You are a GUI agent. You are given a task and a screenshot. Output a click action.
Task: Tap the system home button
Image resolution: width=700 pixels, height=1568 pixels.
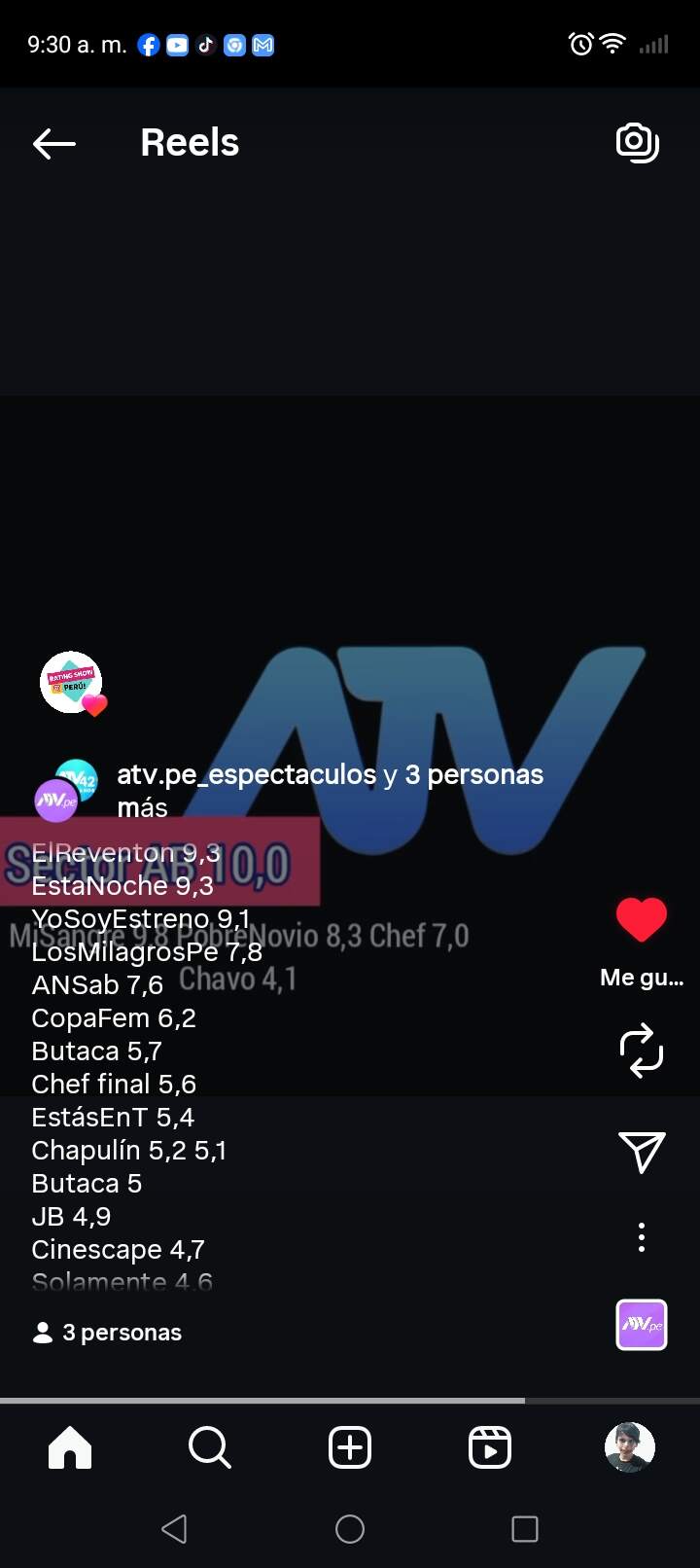(350, 1529)
